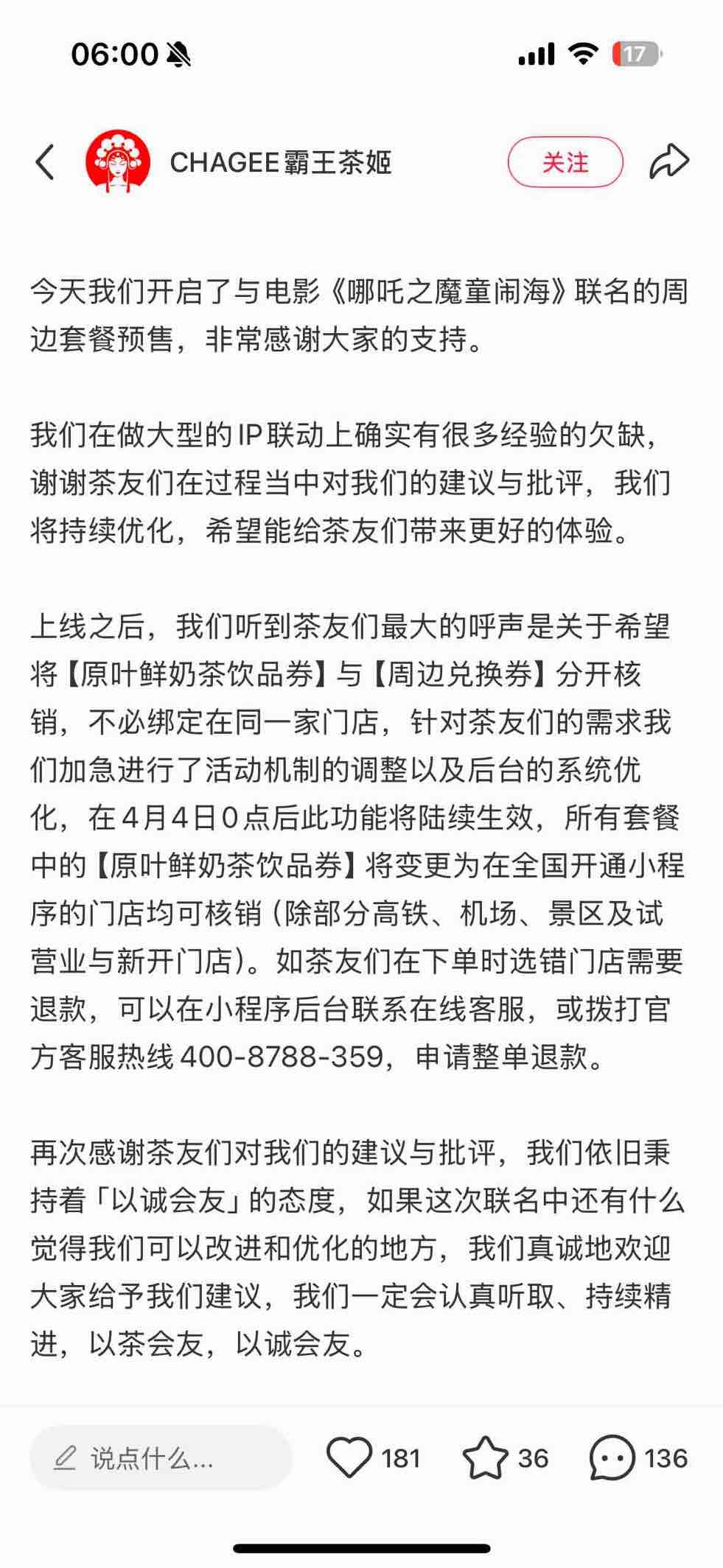Image resolution: width=723 pixels, height=1568 pixels.
Task: Save the post with star icon
Action: [x=485, y=1457]
